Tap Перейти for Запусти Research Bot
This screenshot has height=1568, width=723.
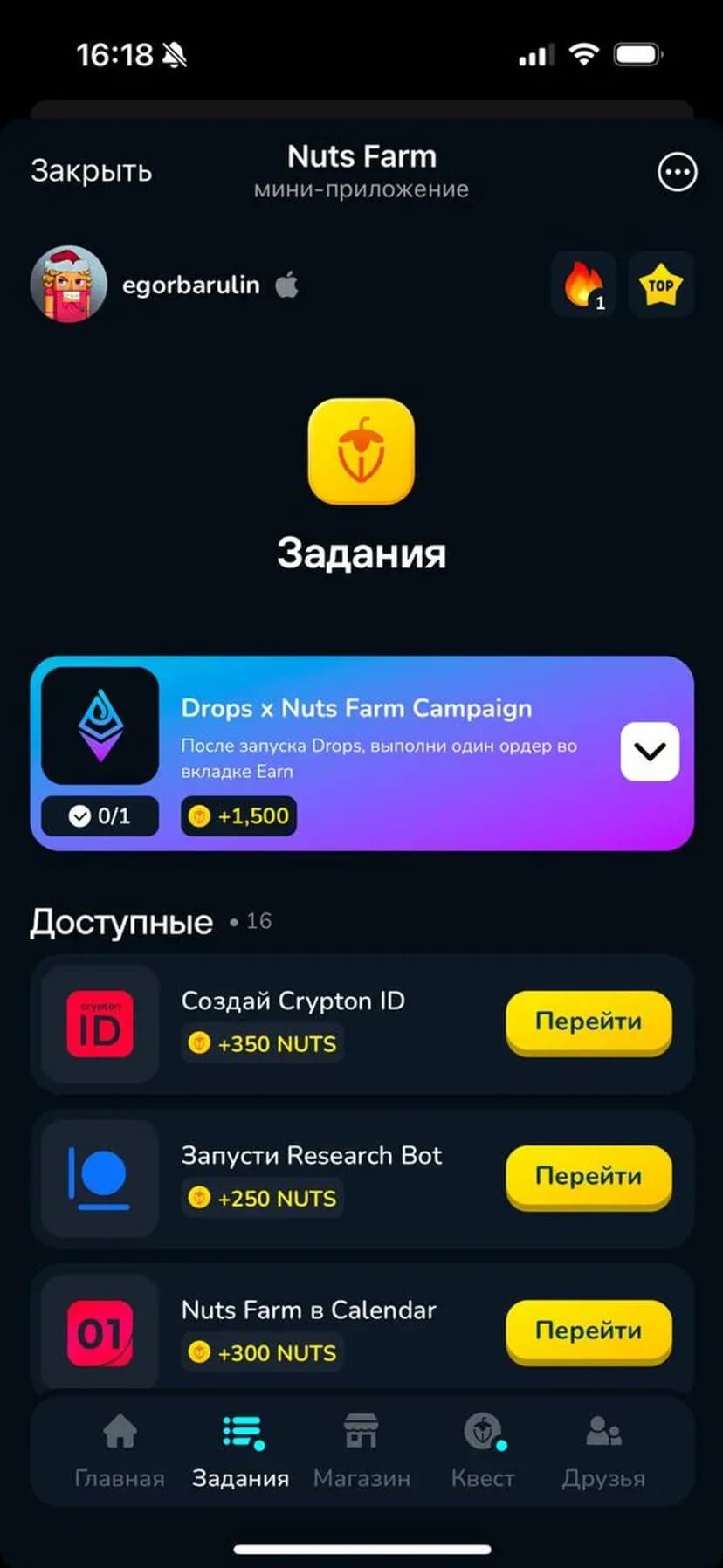pos(588,1176)
